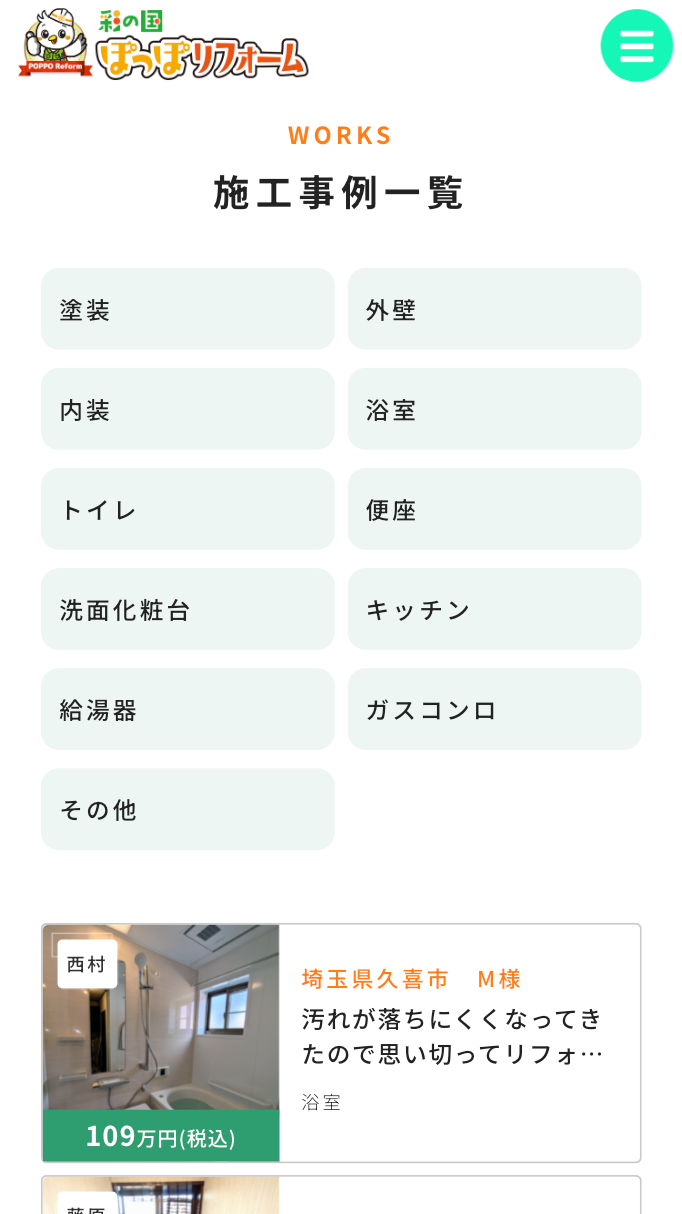View キッチン examples
The height and width of the screenshot is (1214, 682).
point(494,609)
